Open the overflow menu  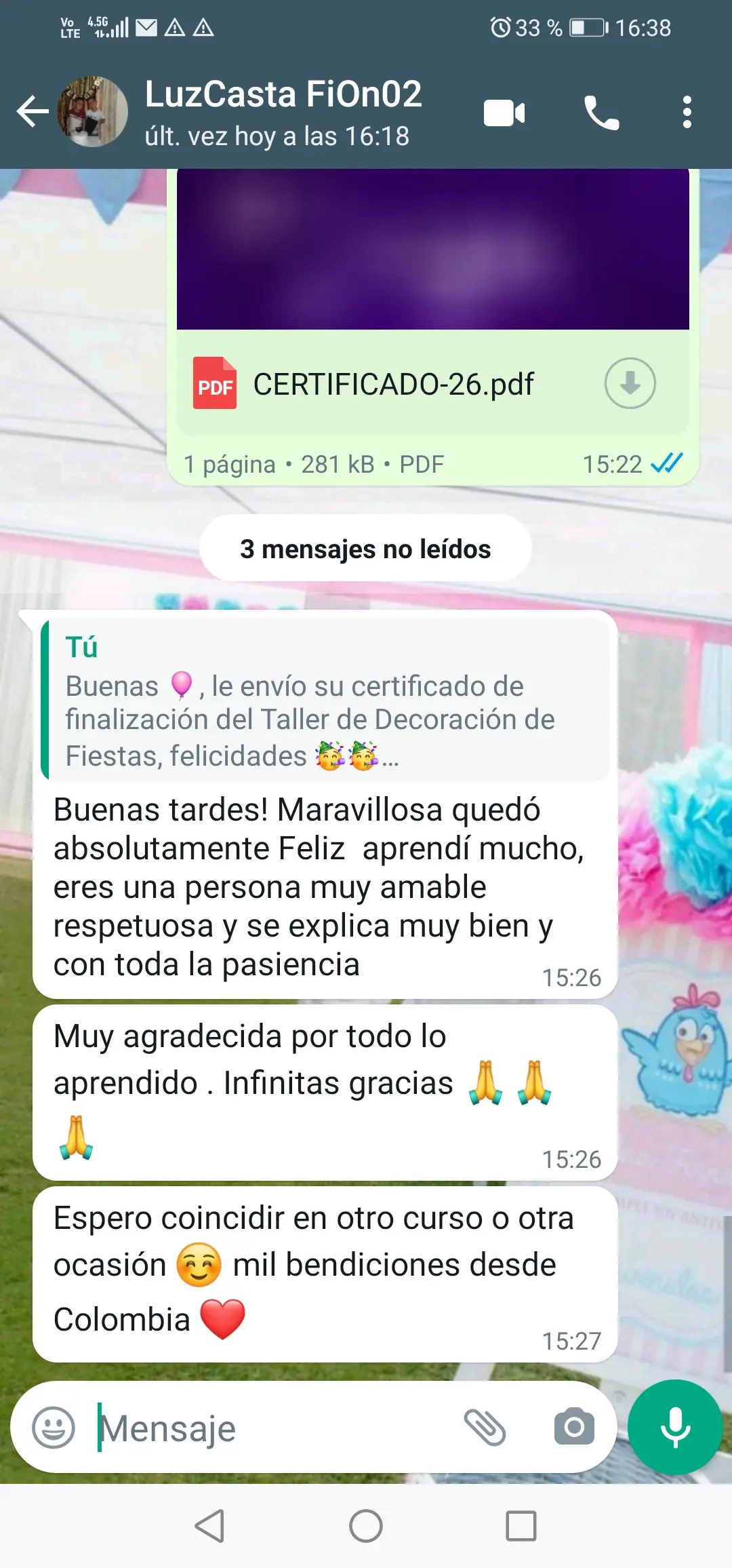[x=687, y=113]
